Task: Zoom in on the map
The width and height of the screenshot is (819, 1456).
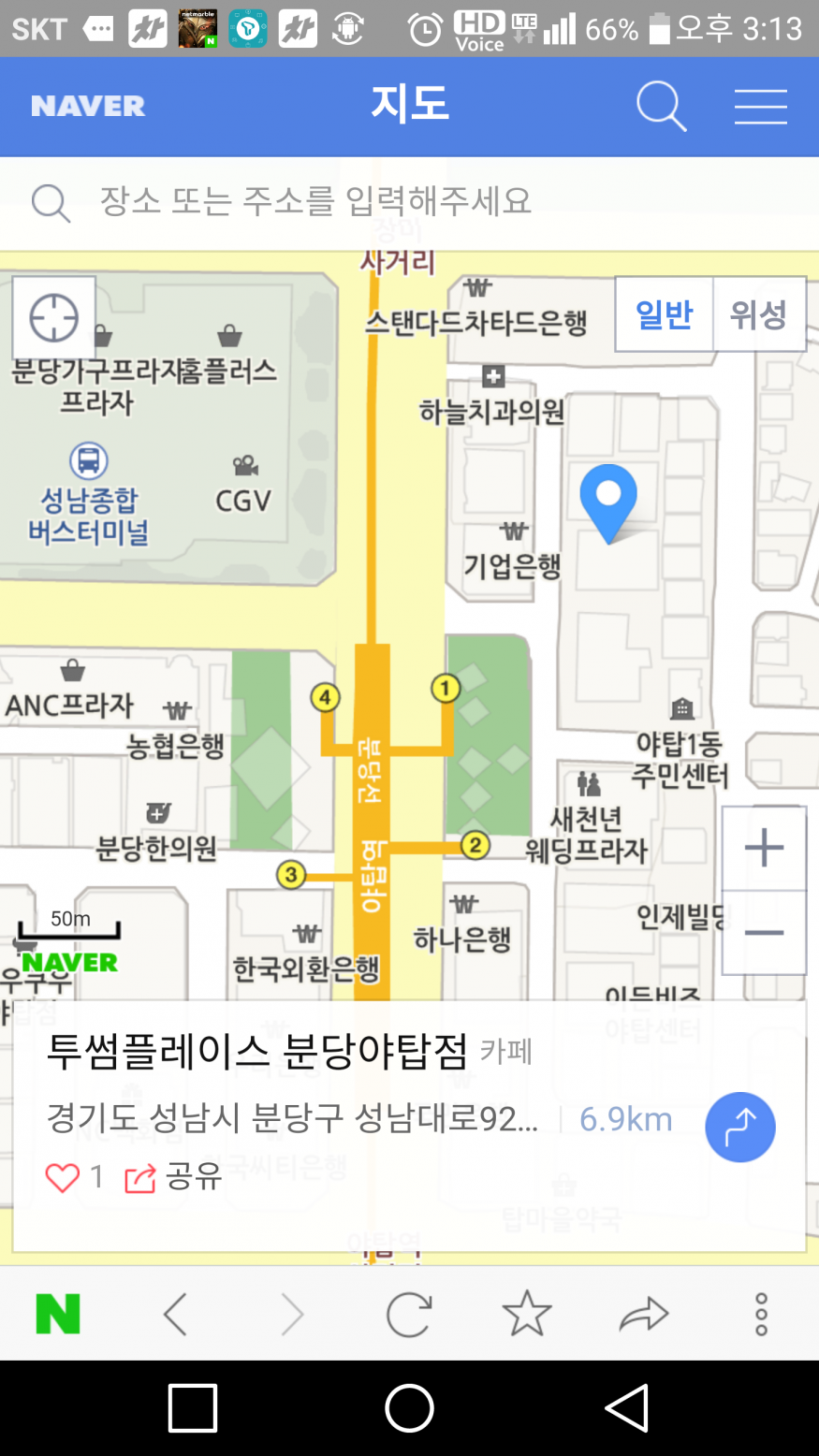Action: (764, 848)
